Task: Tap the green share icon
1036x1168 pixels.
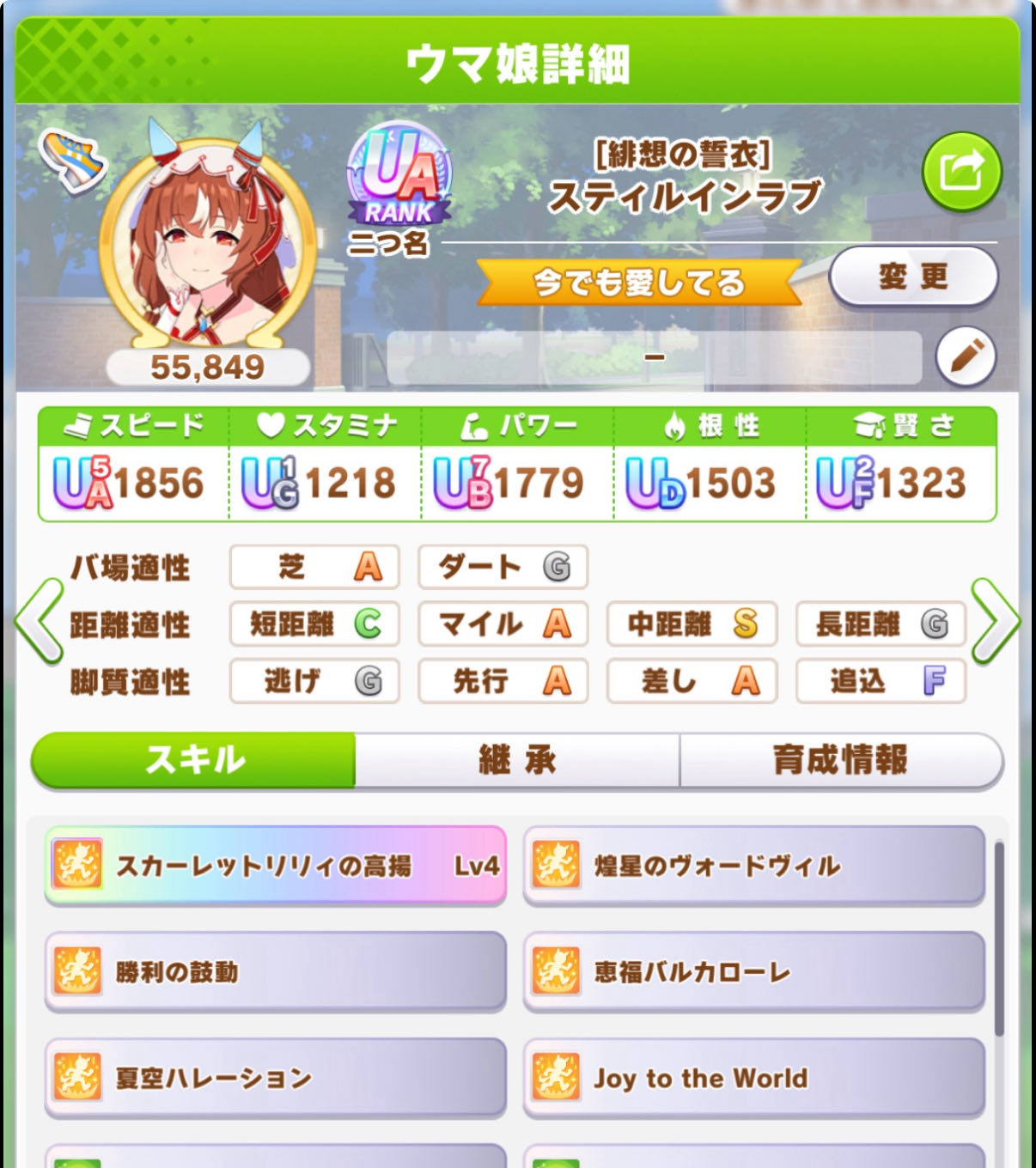Action: point(961,172)
